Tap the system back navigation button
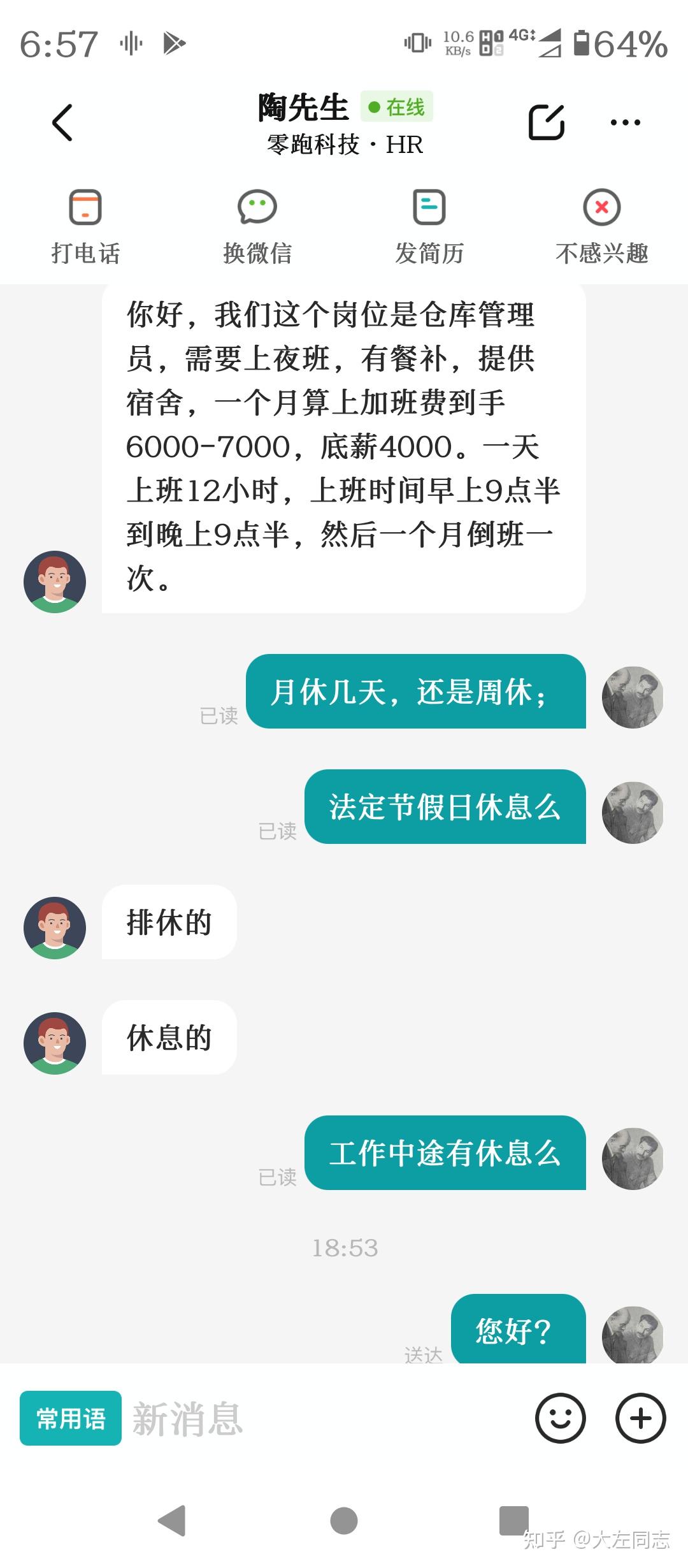The height and width of the screenshot is (1568, 688). click(172, 1521)
